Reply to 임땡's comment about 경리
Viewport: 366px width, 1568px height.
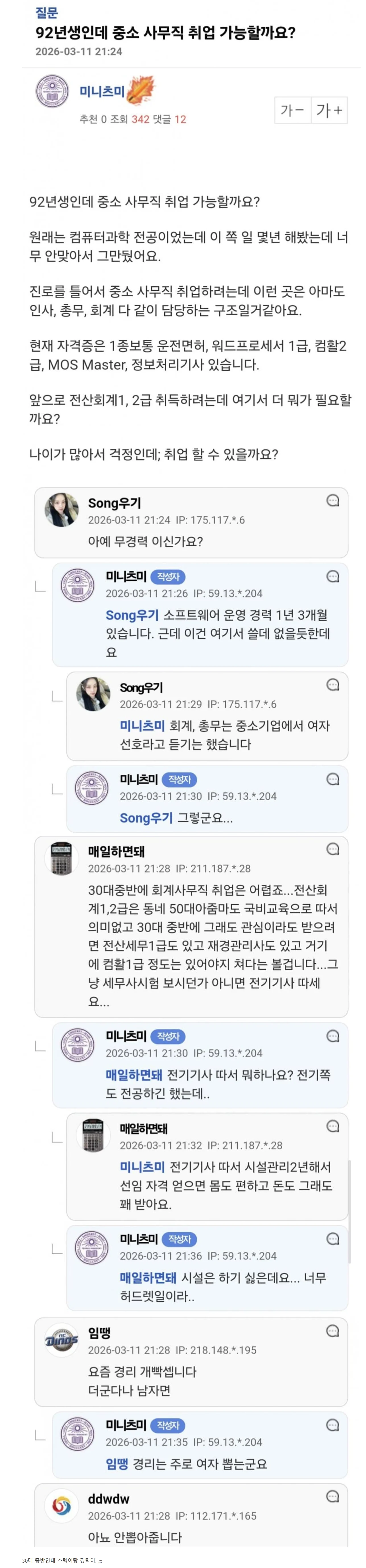pos(332,1331)
